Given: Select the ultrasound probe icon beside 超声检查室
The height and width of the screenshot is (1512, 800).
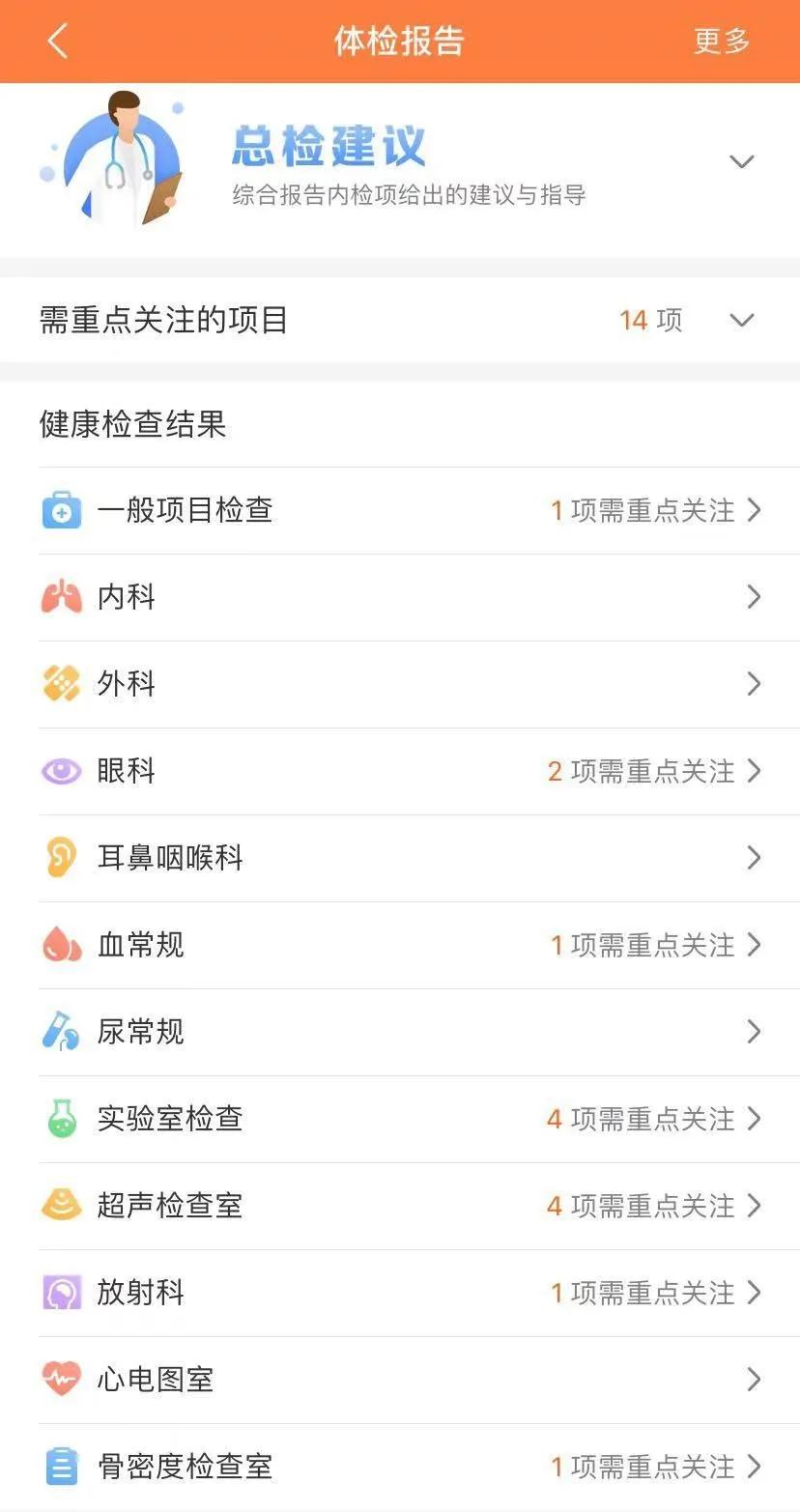Looking at the screenshot, I should pos(61,1206).
